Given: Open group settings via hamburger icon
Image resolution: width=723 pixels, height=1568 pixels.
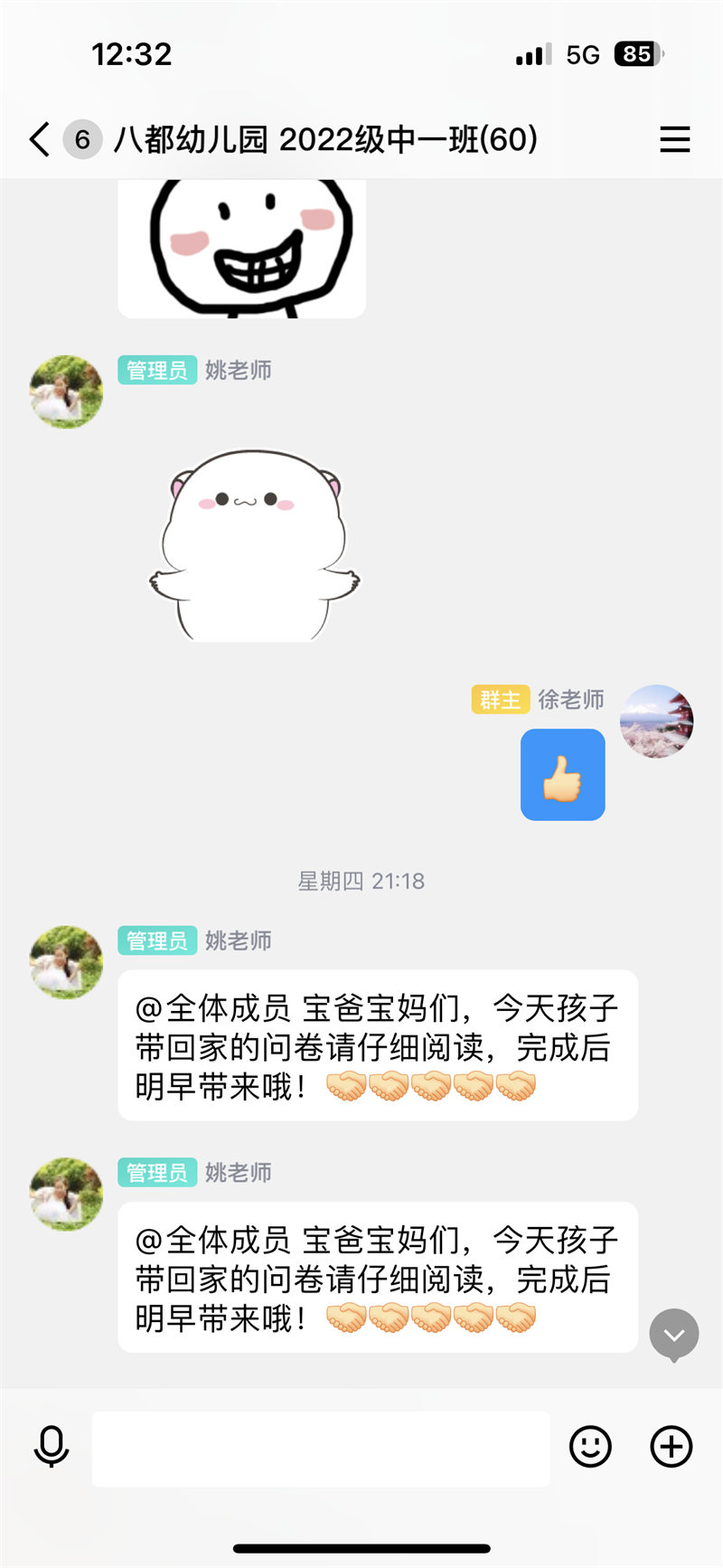Looking at the screenshot, I should coord(675,140).
